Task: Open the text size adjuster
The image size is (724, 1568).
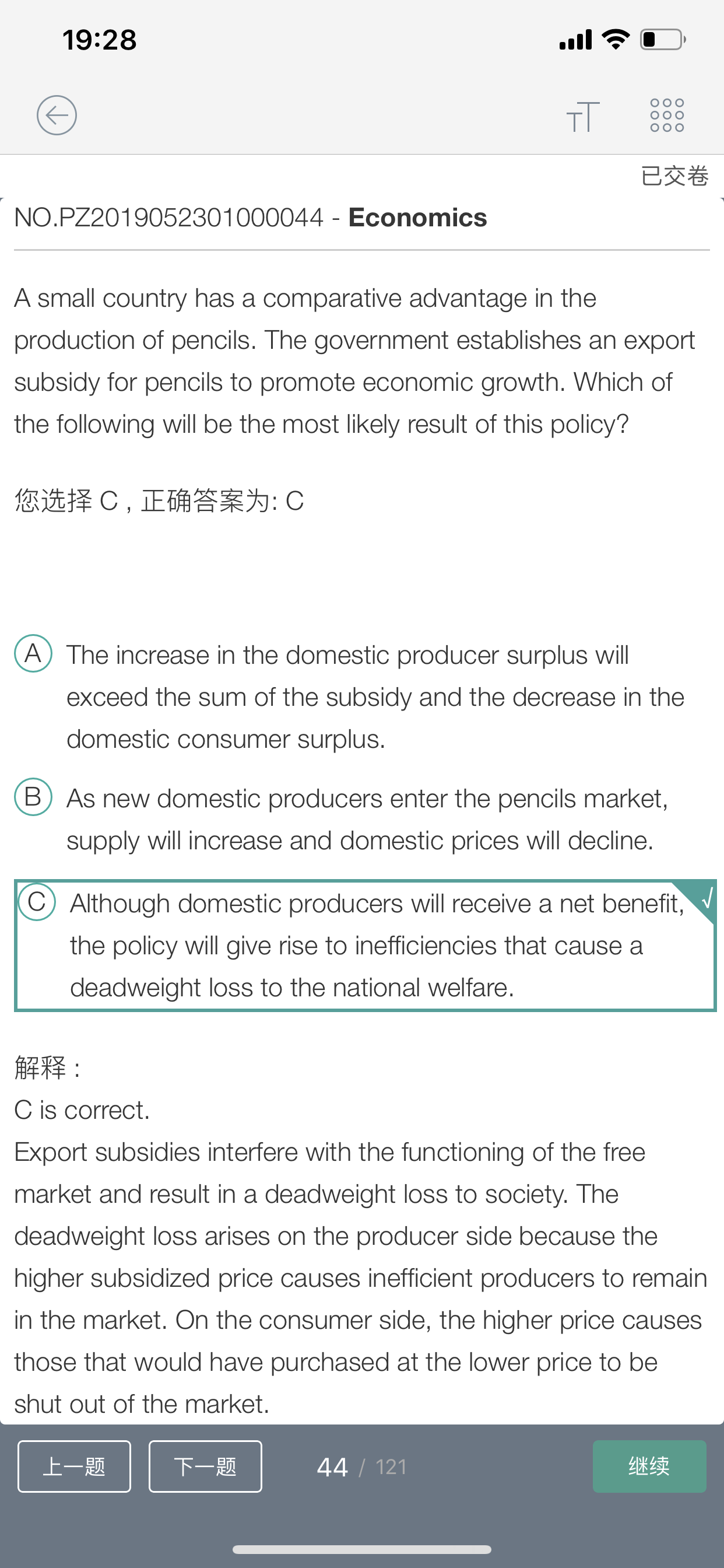Action: pyautogui.click(x=582, y=116)
